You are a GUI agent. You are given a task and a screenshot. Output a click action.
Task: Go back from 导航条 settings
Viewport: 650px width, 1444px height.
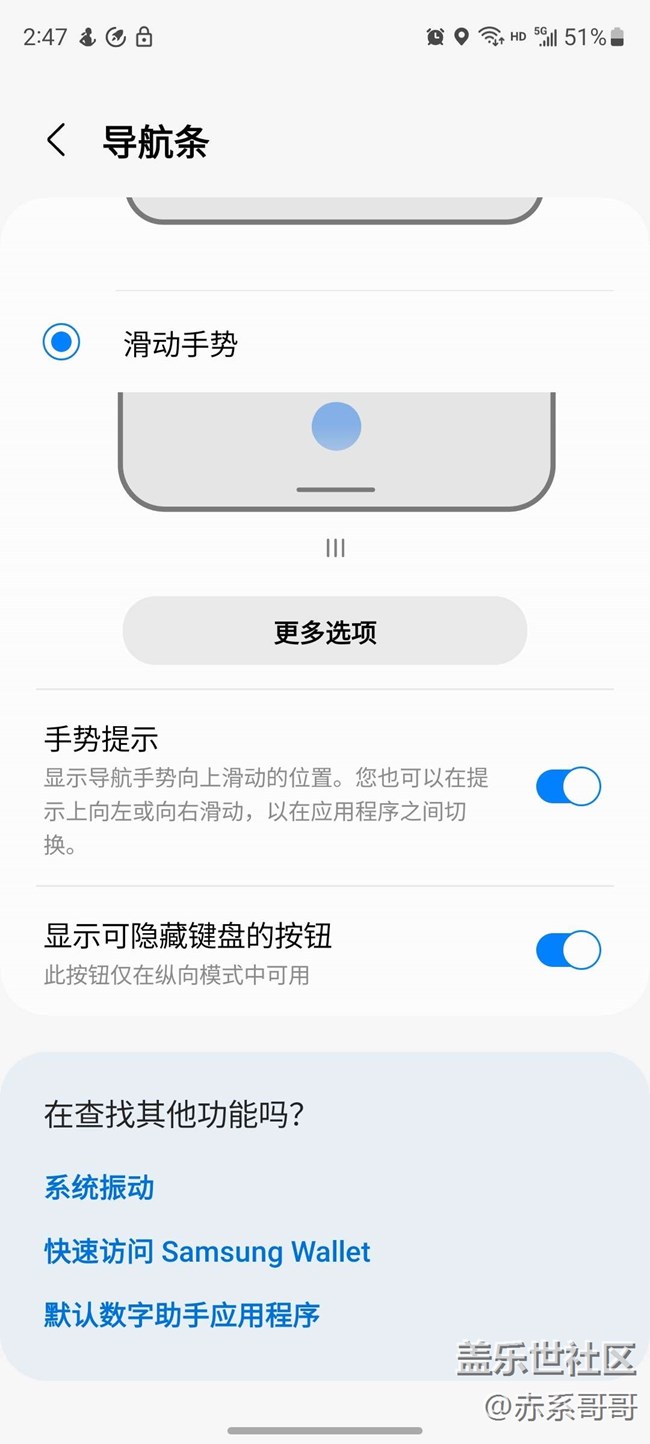[x=56, y=141]
